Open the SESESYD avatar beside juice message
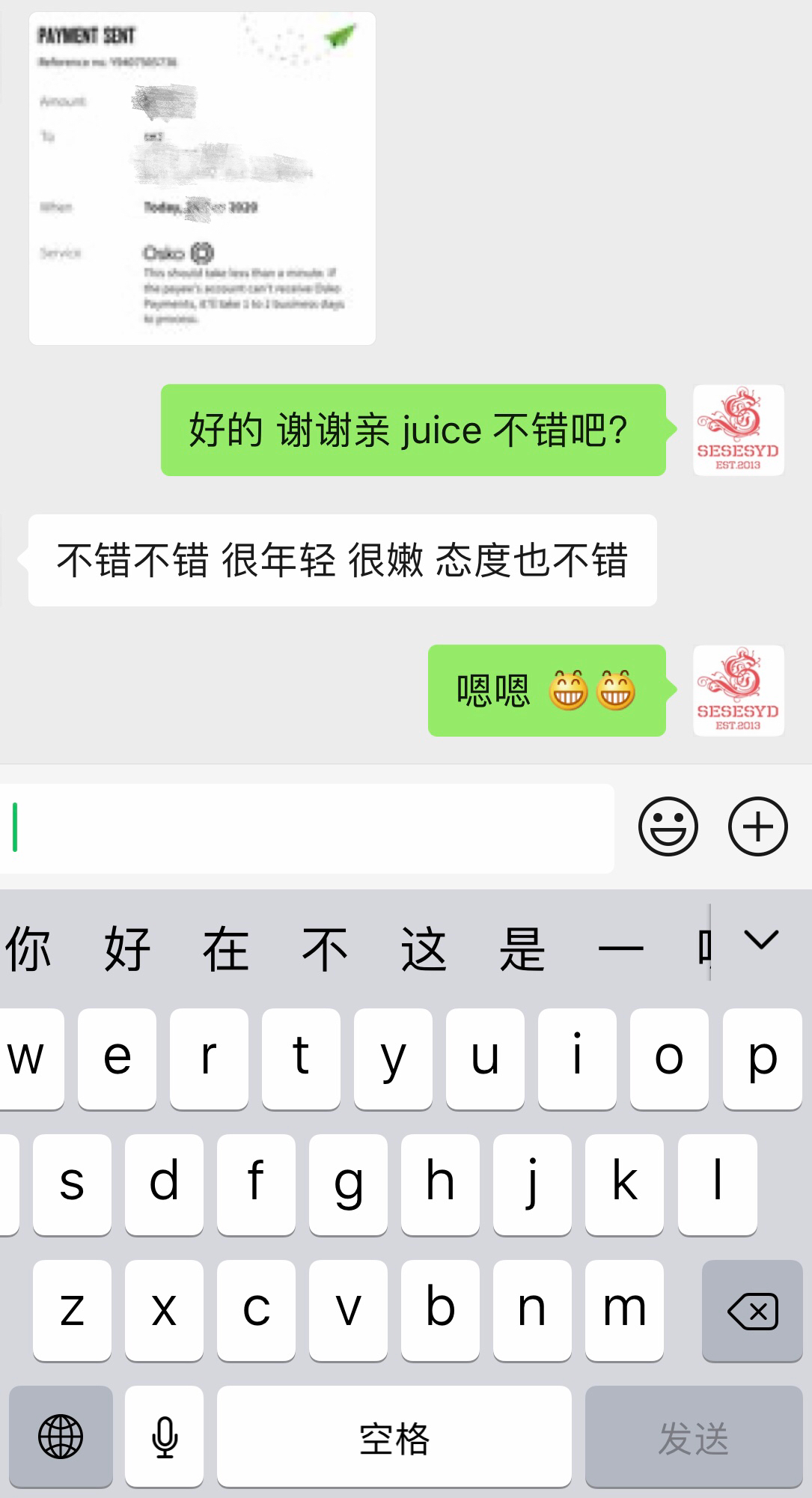This screenshot has height=1498, width=812. [738, 430]
